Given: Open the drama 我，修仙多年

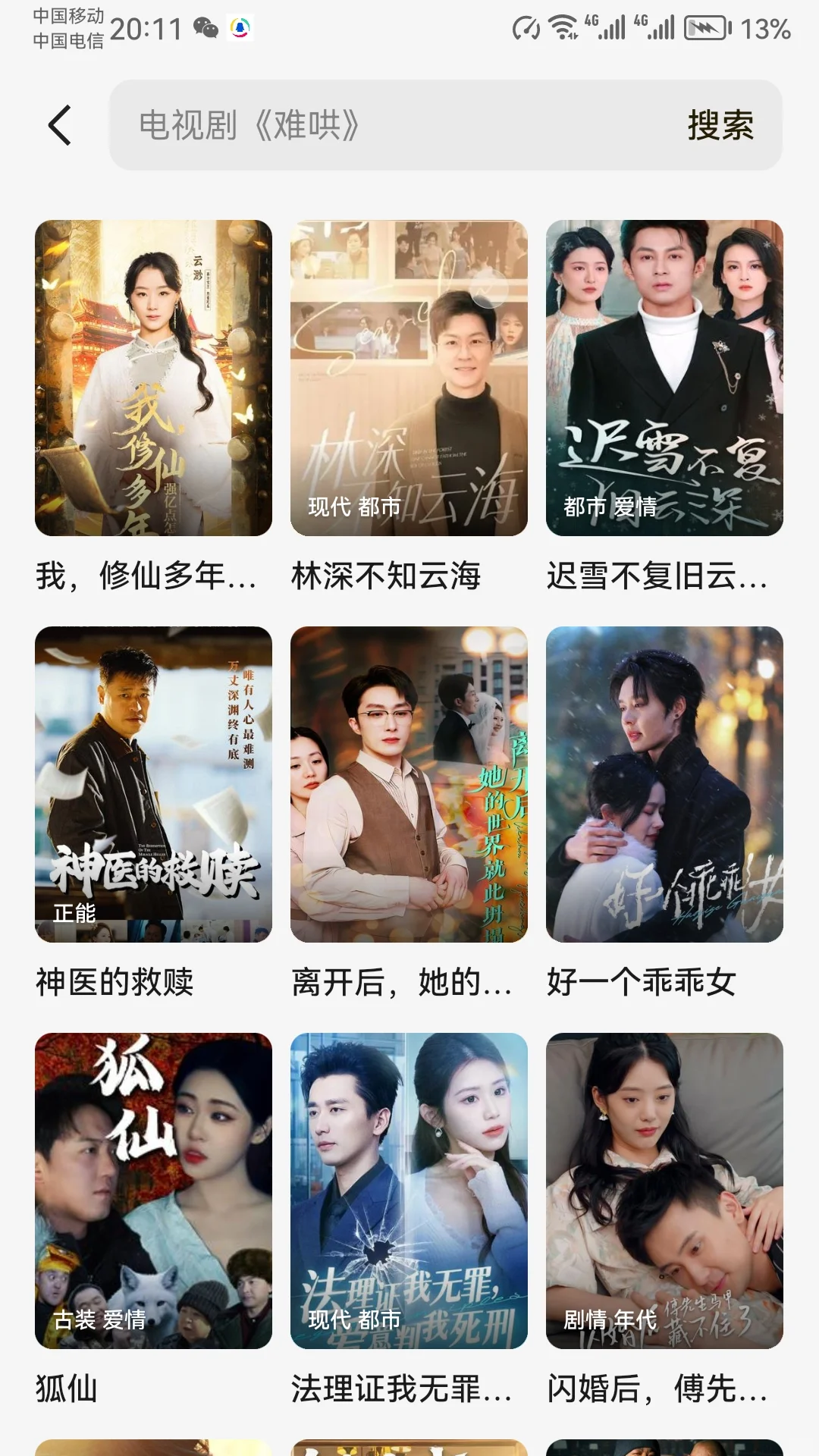Looking at the screenshot, I should (153, 378).
